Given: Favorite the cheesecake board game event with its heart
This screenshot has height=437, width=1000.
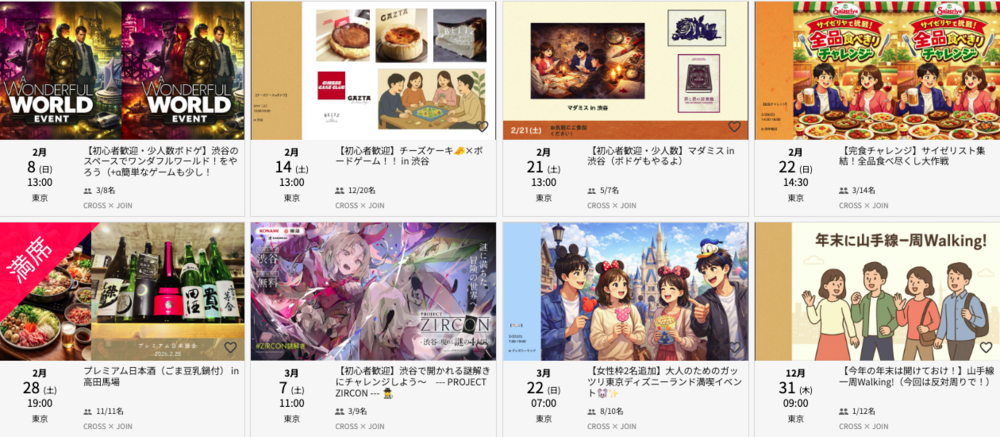Looking at the screenshot, I should click(481, 127).
